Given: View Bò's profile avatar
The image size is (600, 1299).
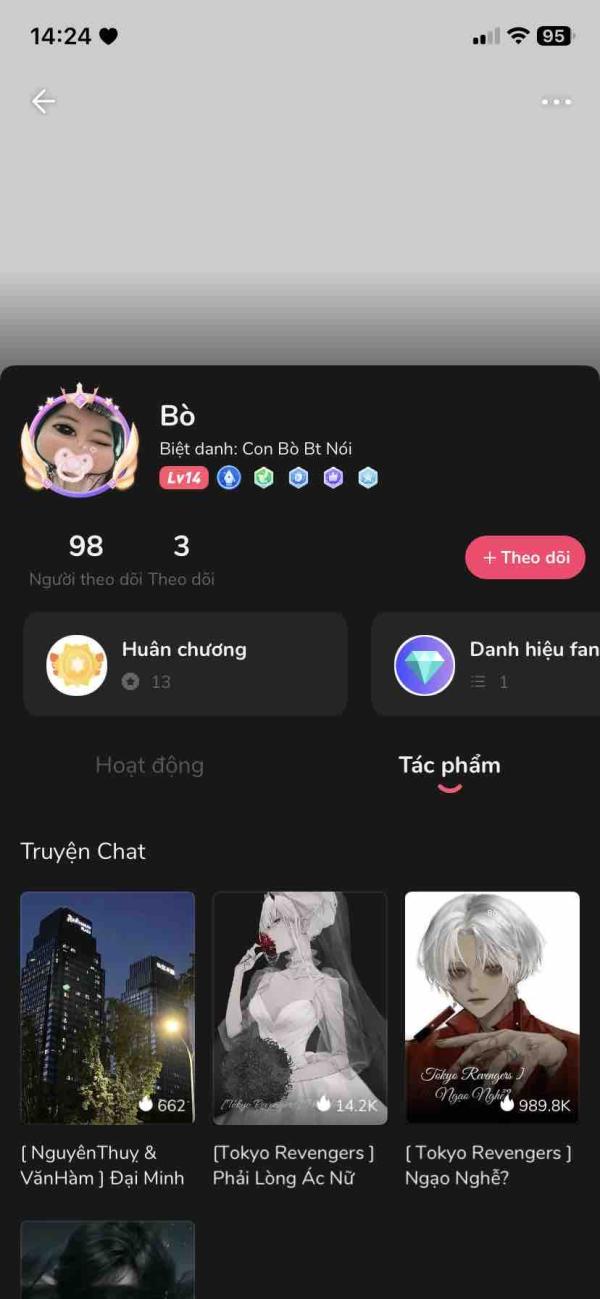Looking at the screenshot, I should (78, 441).
